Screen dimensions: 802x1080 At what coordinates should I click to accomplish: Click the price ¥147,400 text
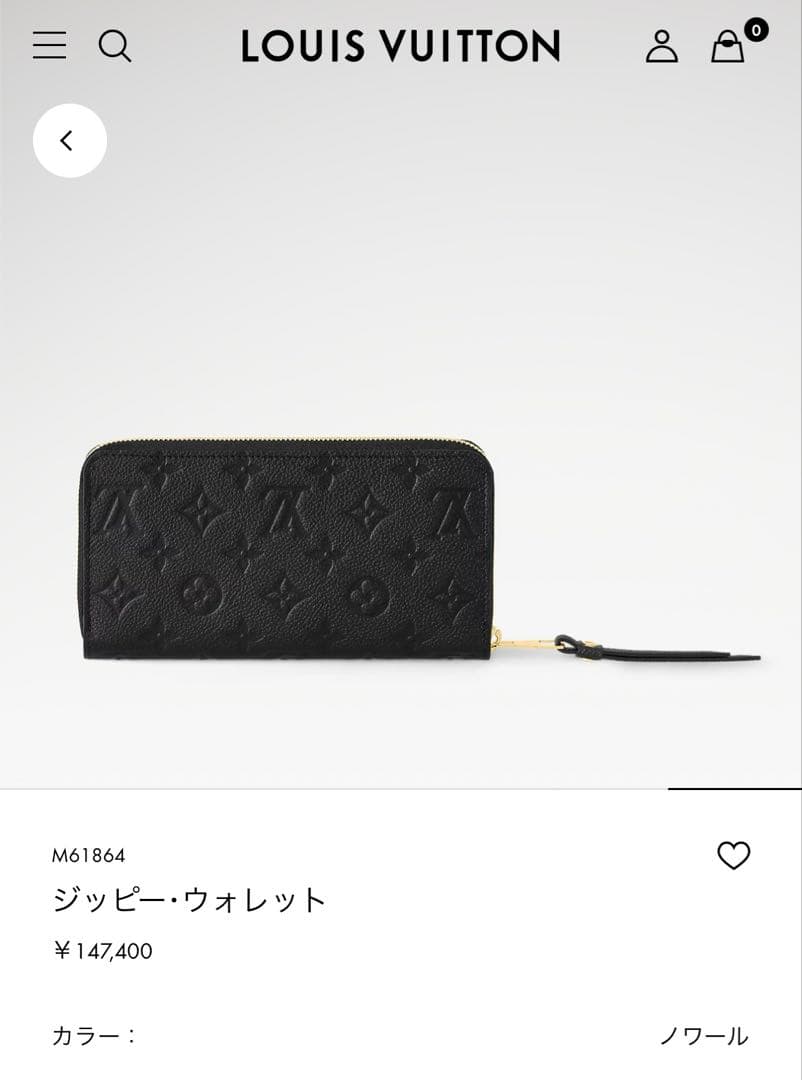pos(104,952)
